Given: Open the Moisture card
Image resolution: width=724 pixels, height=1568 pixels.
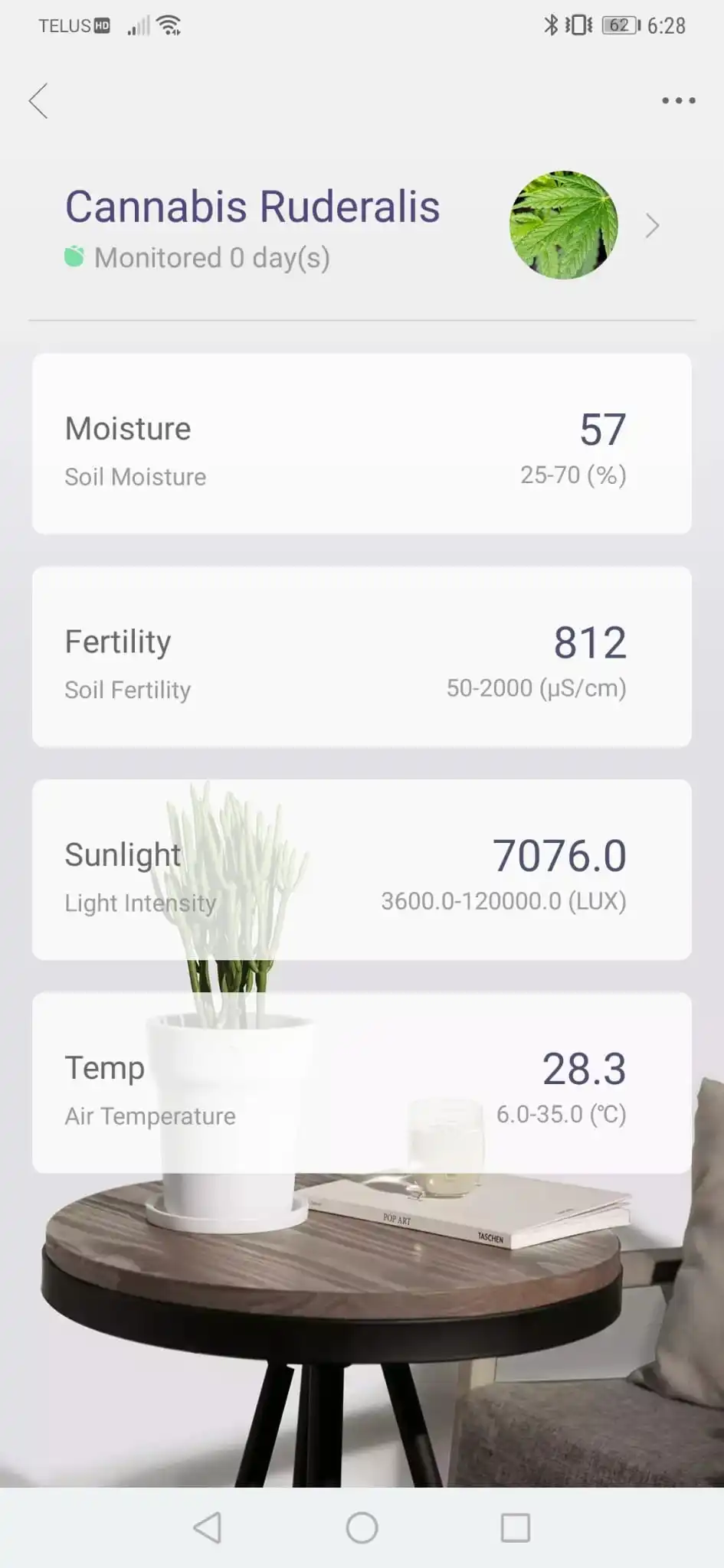Looking at the screenshot, I should pyautogui.click(x=362, y=444).
